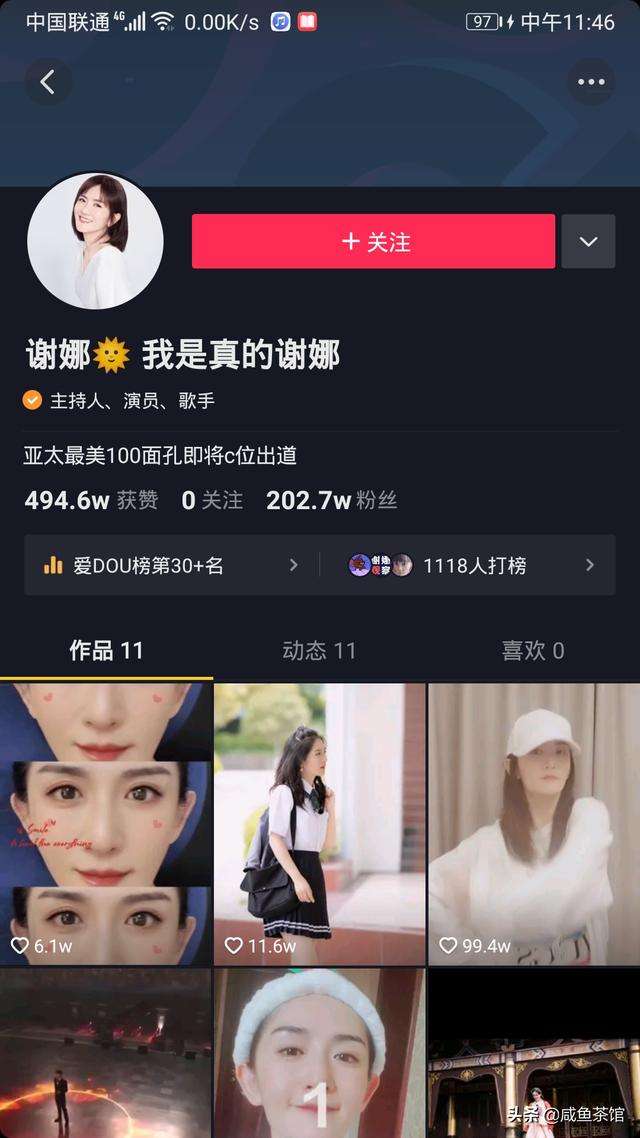View the 202.7w 粉丝 followers list
The width and height of the screenshot is (640, 1138).
pyautogui.click(x=331, y=501)
